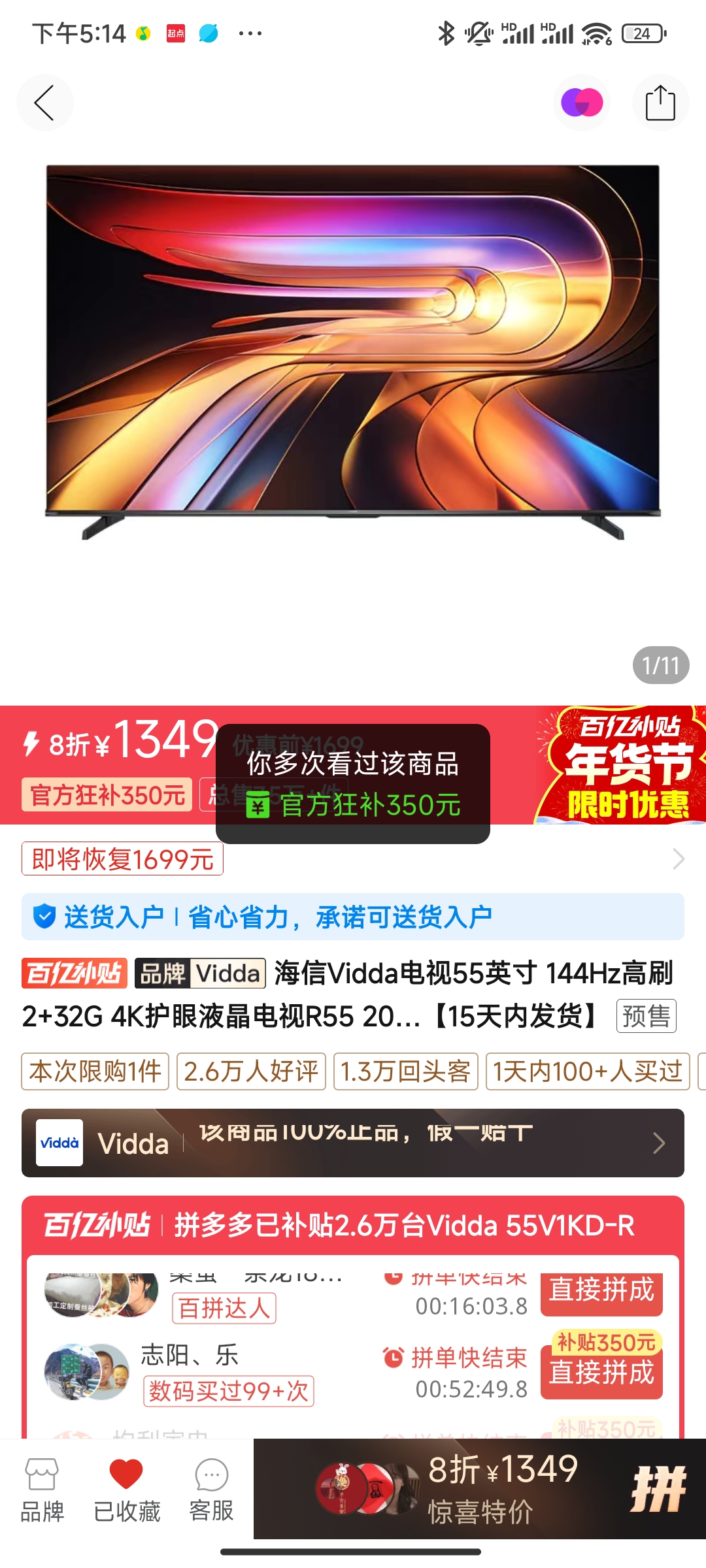View the 送货入户 delivery promise

tap(353, 917)
